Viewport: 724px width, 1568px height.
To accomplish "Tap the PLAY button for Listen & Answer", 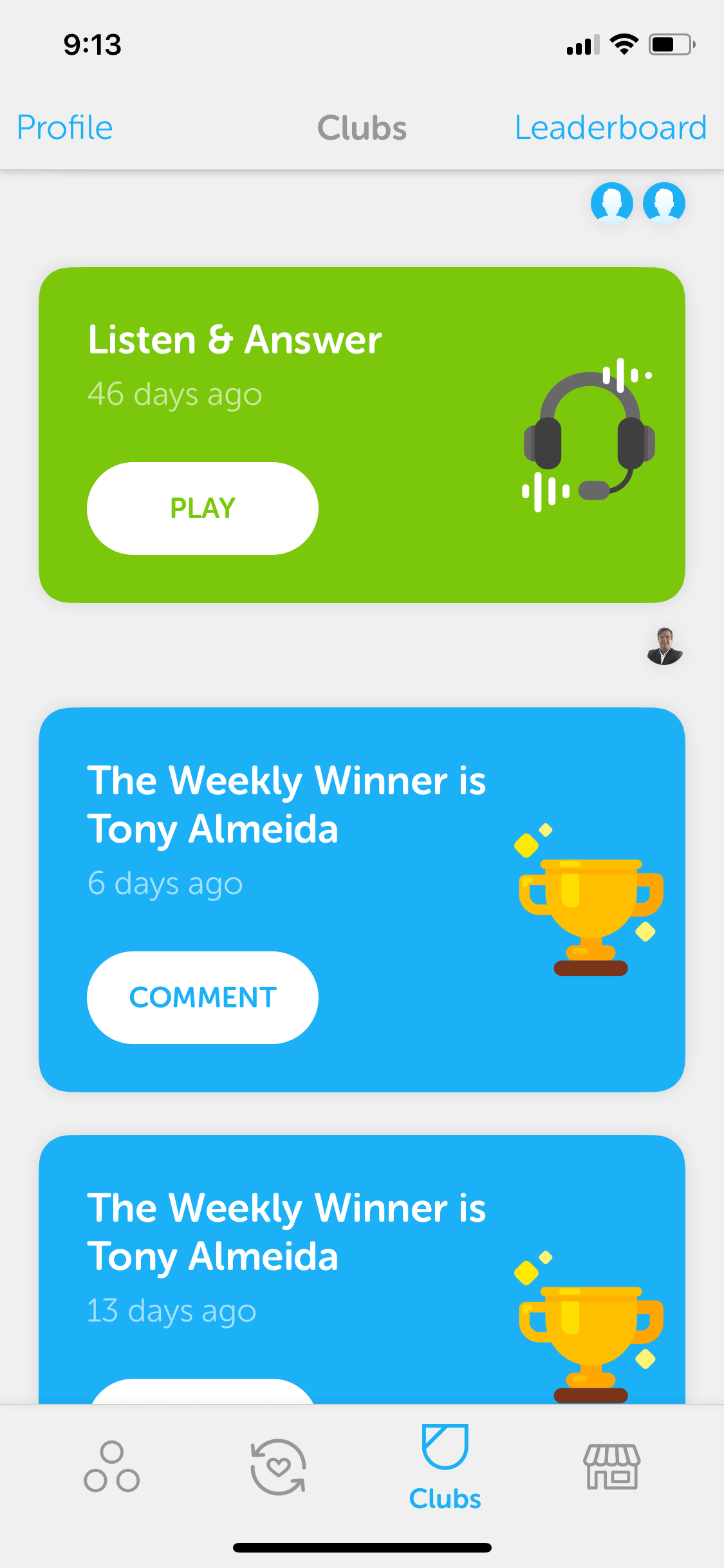I will (x=203, y=509).
